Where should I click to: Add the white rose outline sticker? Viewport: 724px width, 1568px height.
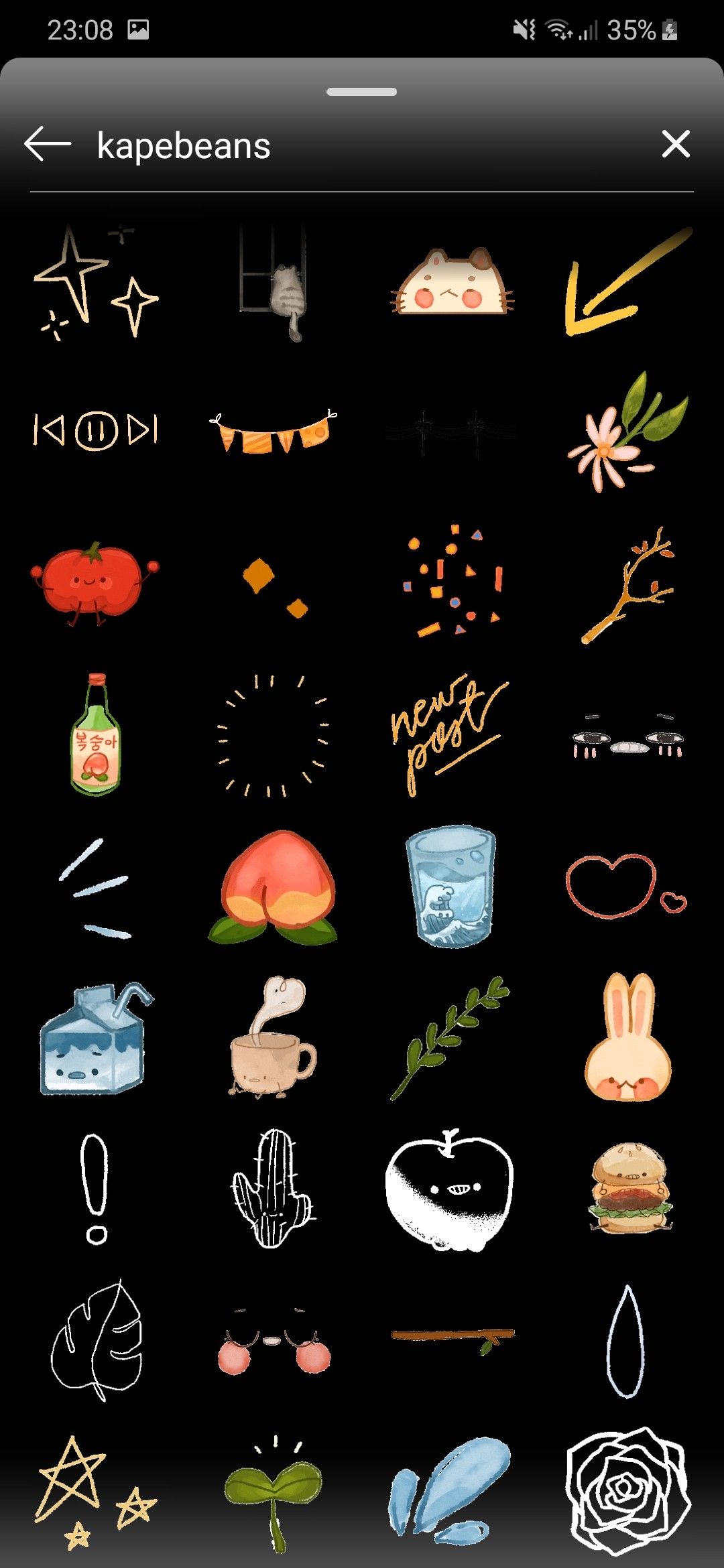tap(627, 1492)
